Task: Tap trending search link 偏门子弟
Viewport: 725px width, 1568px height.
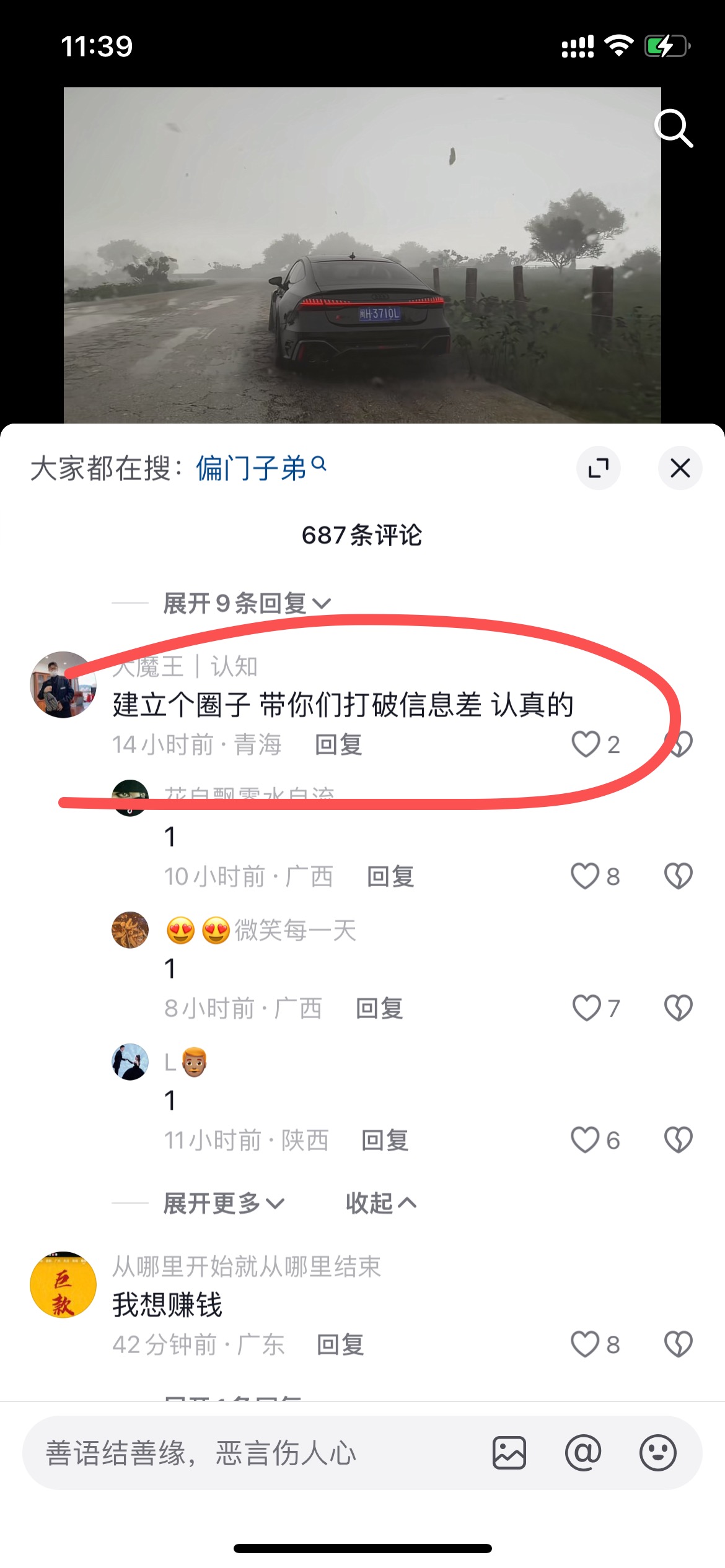Action: pos(260,468)
